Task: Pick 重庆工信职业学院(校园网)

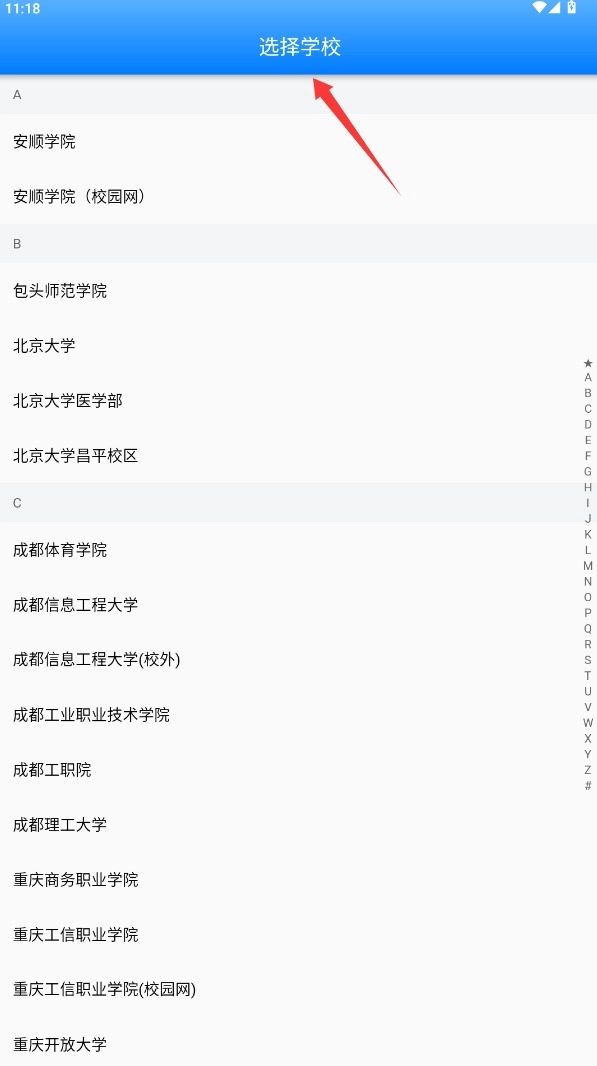Action: [x=298, y=989]
